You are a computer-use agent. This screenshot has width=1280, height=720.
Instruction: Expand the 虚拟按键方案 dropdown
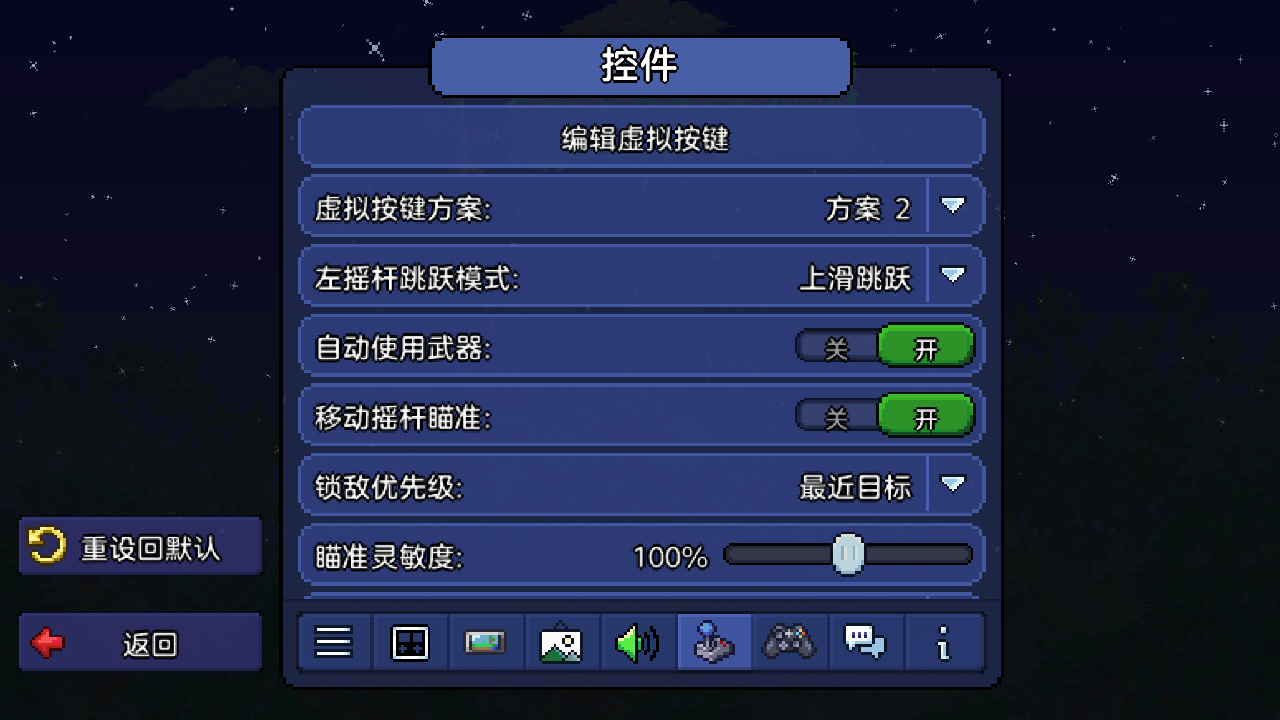pos(953,206)
